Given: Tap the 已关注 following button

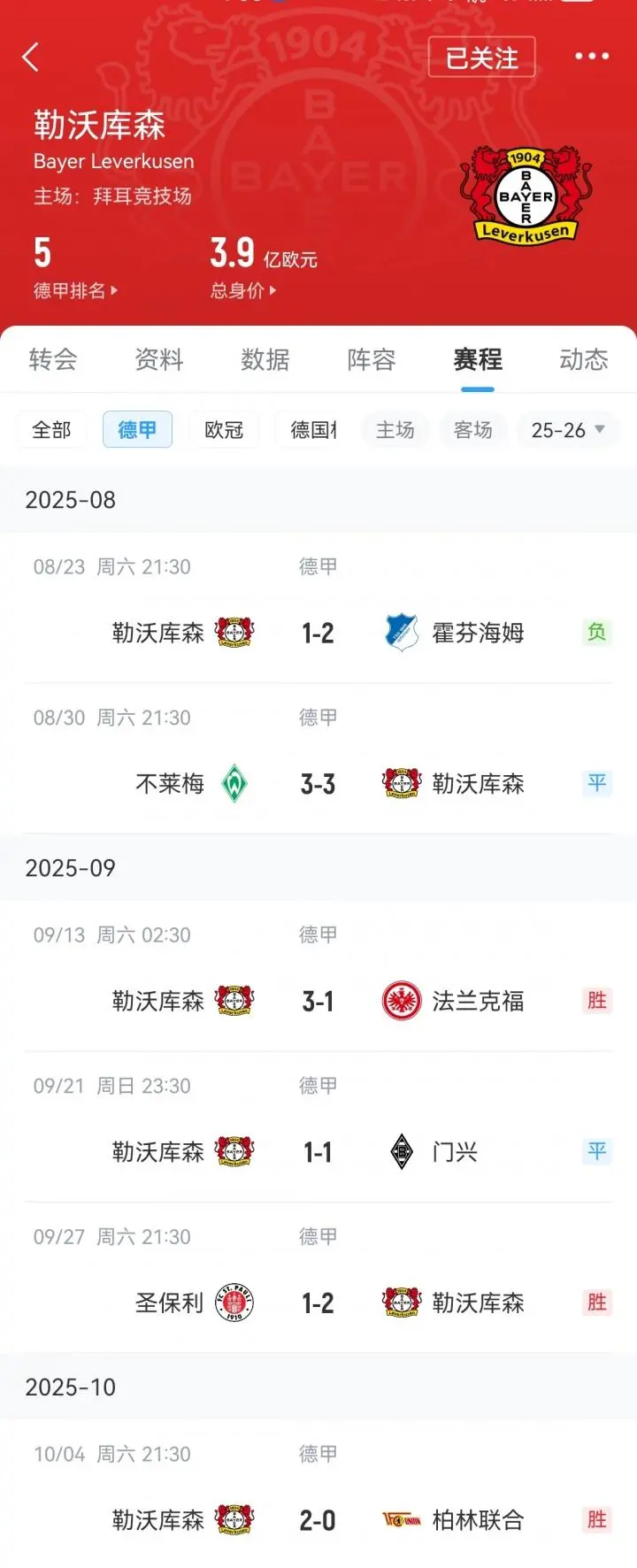Looking at the screenshot, I should point(481,58).
